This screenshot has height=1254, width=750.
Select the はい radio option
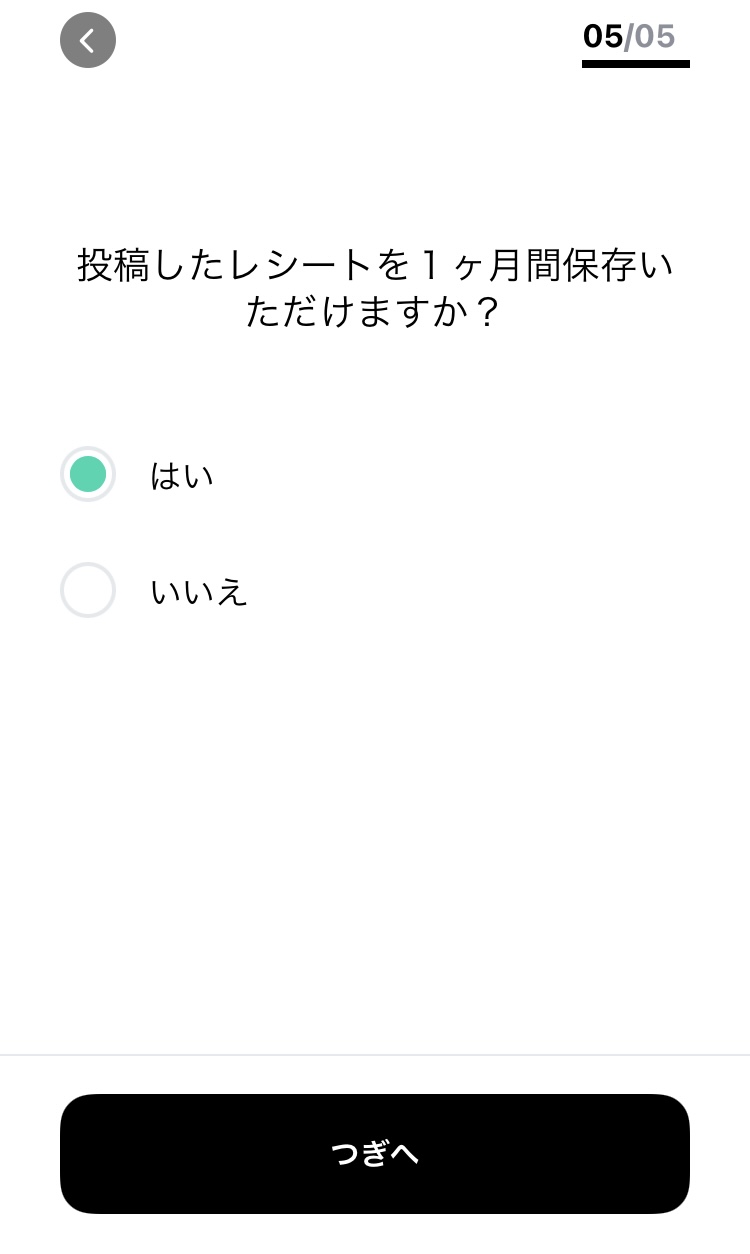pyautogui.click(x=88, y=474)
